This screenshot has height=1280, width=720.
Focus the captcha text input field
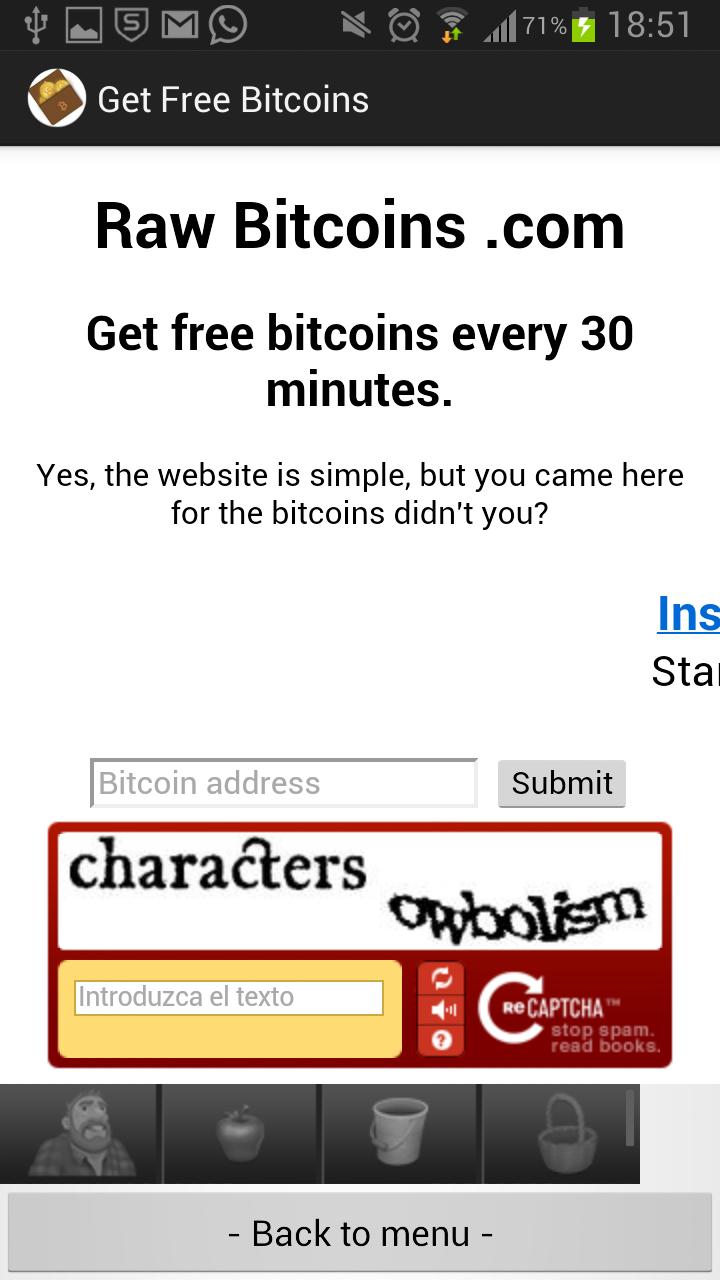[229, 997]
